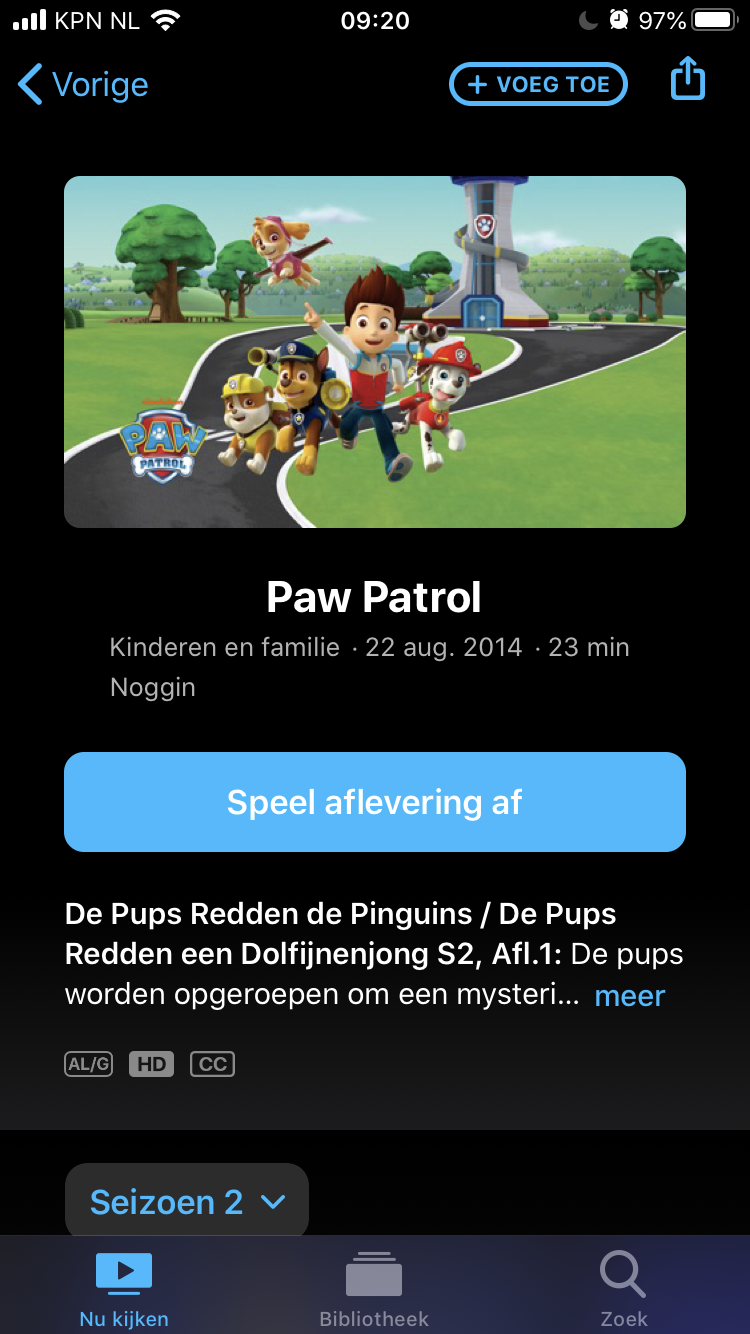Expand the episode description via meer
This screenshot has height=1334, width=750.
point(628,995)
